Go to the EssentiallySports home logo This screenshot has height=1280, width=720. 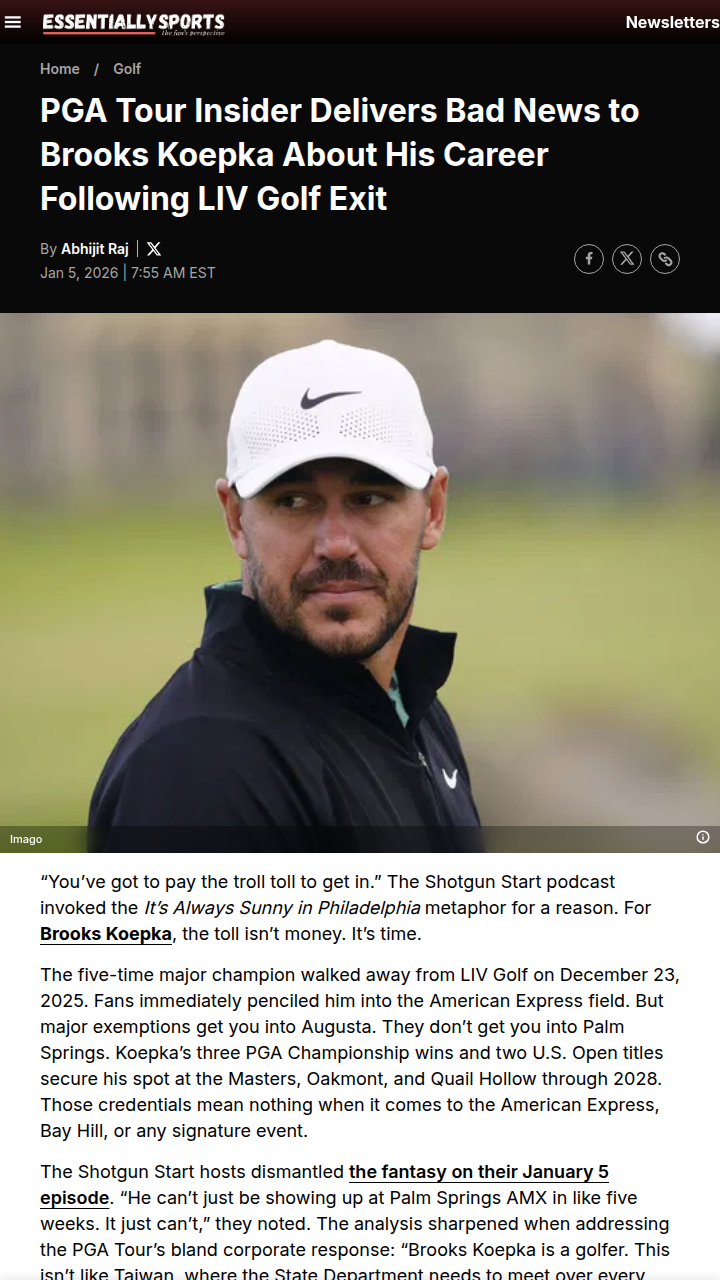click(x=133, y=23)
